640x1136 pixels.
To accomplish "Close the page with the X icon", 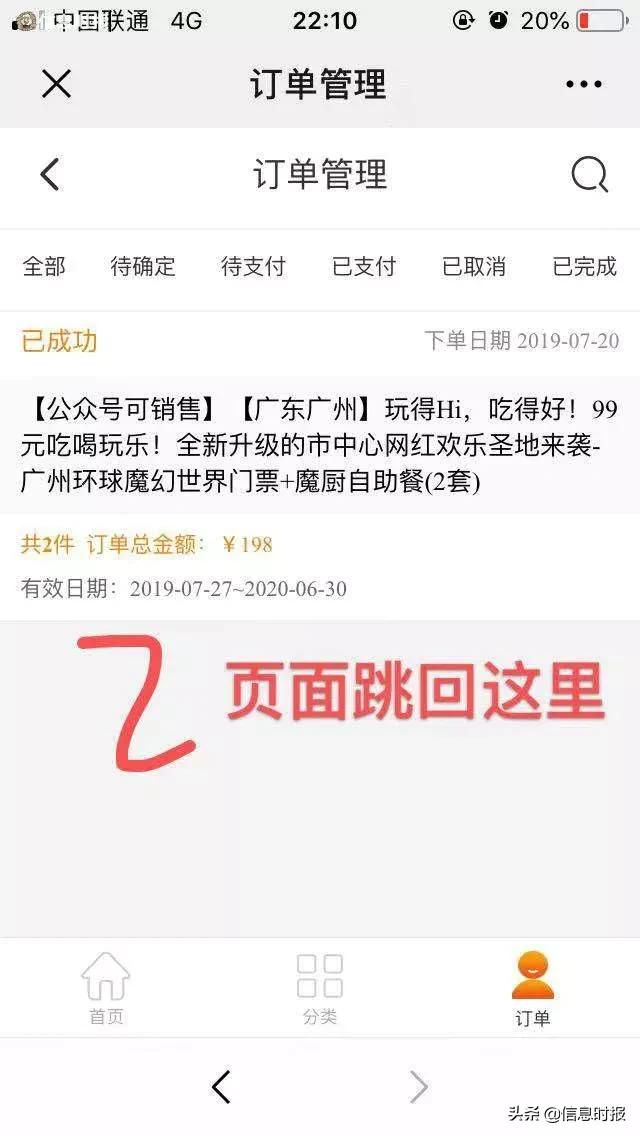I will [57, 84].
